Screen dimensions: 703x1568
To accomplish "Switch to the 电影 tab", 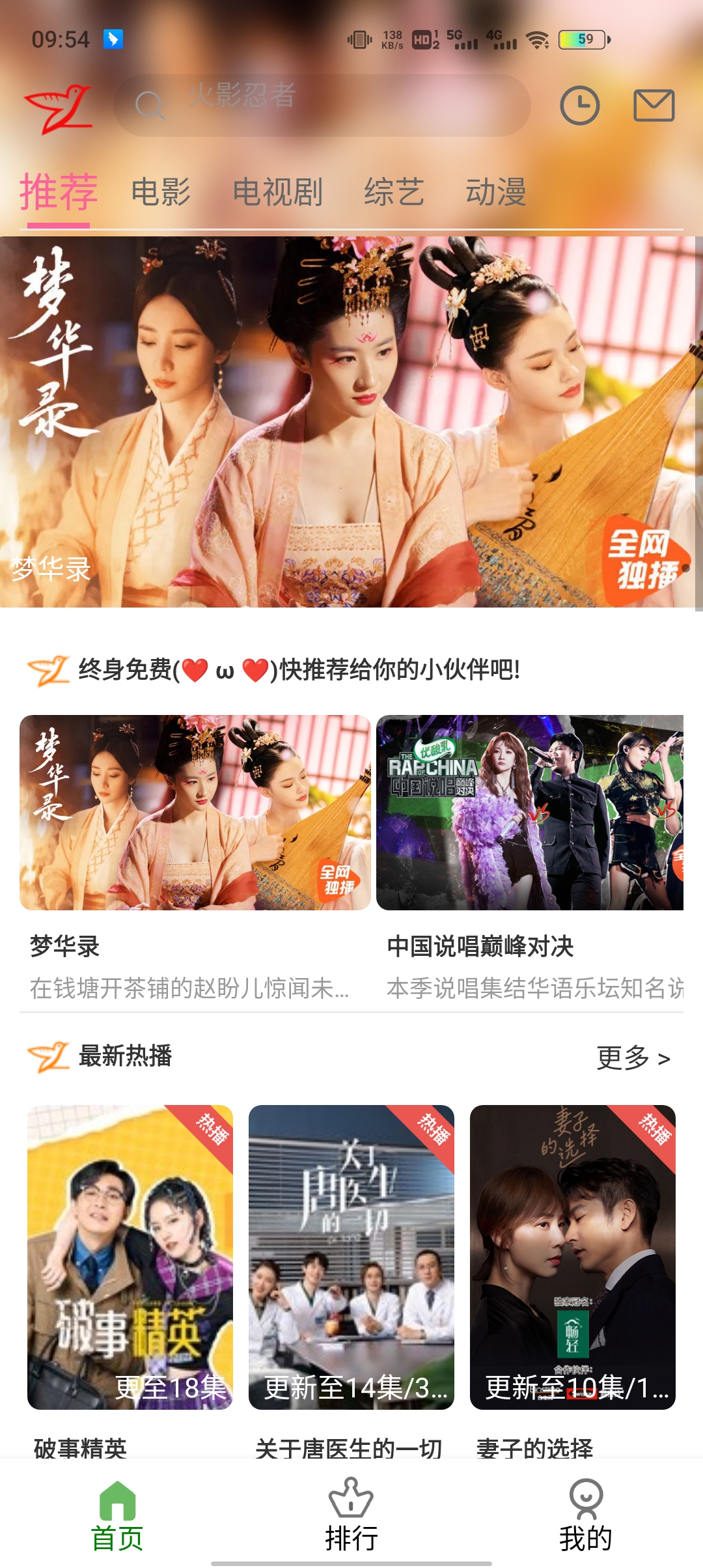I will [x=161, y=192].
